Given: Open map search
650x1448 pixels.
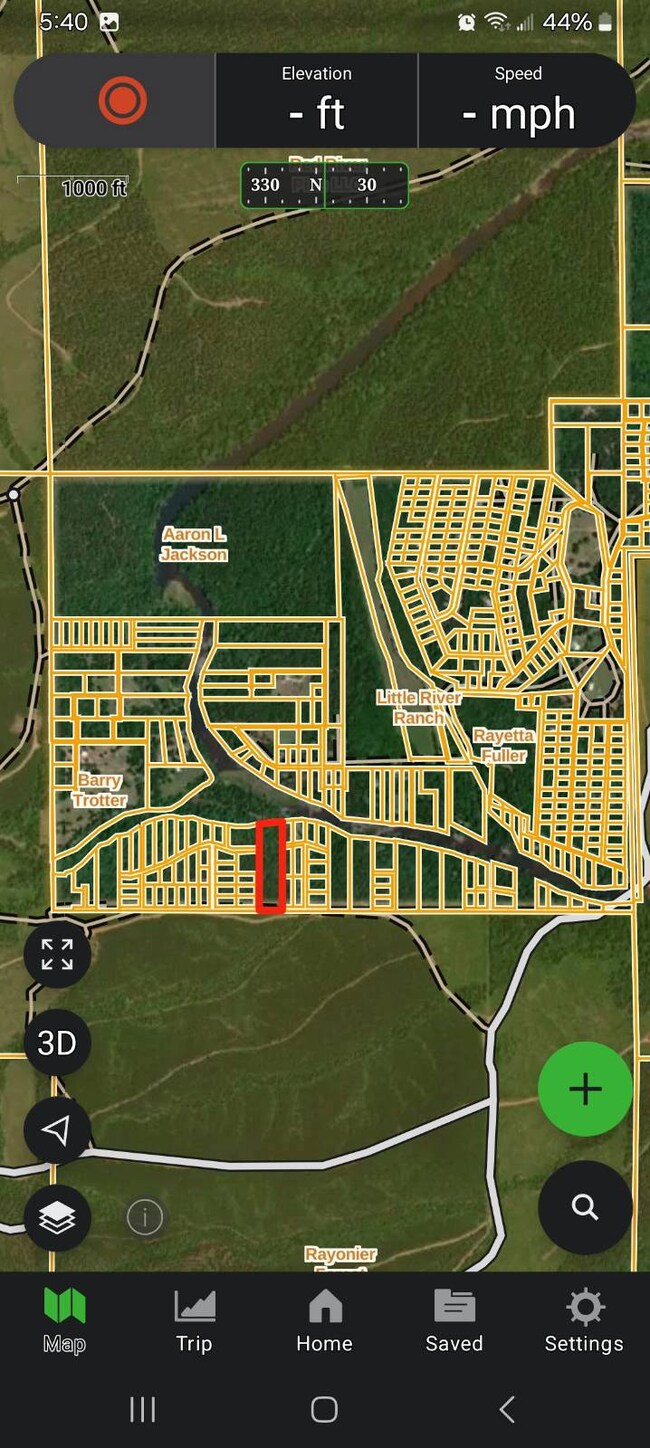Looking at the screenshot, I should (x=585, y=1207).
